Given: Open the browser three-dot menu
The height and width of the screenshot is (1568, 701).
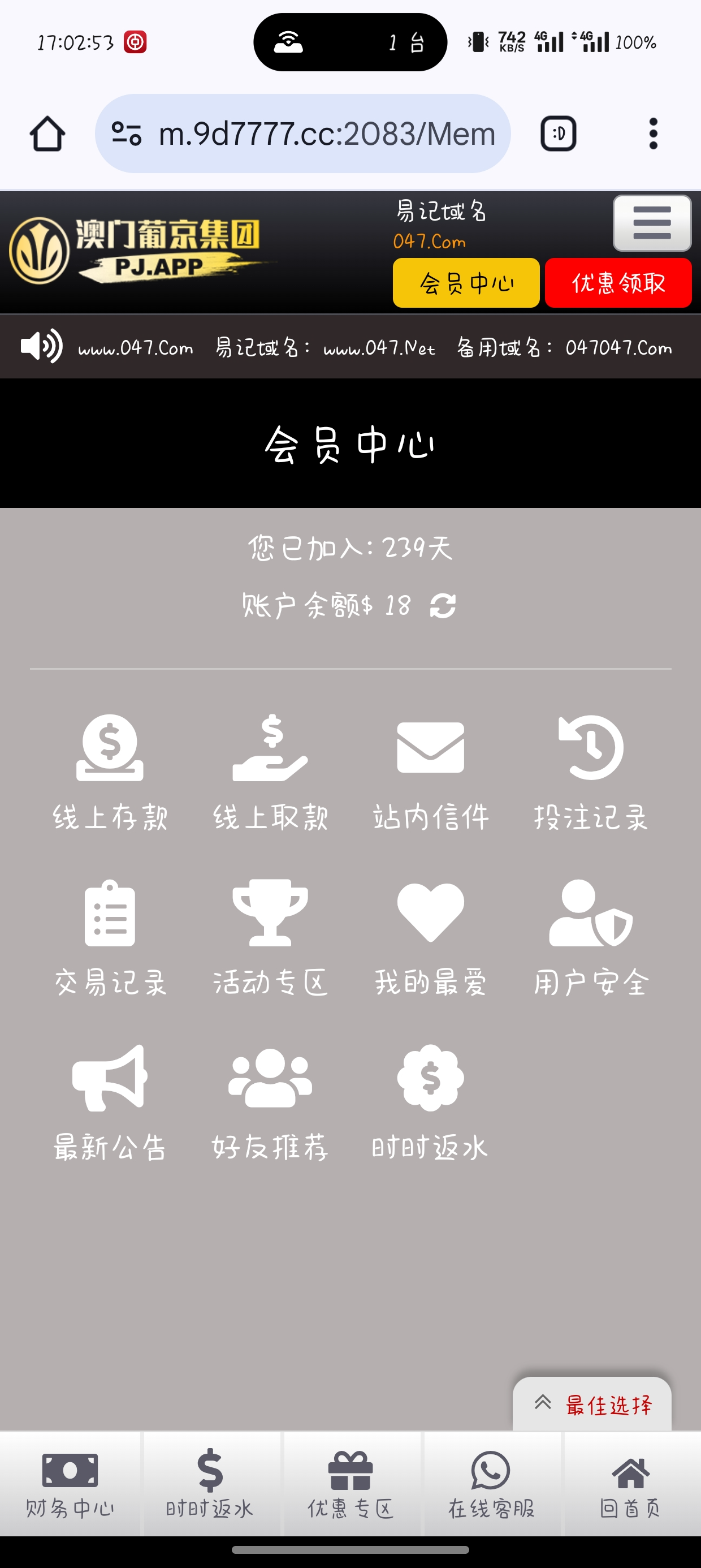Looking at the screenshot, I should [x=653, y=133].
